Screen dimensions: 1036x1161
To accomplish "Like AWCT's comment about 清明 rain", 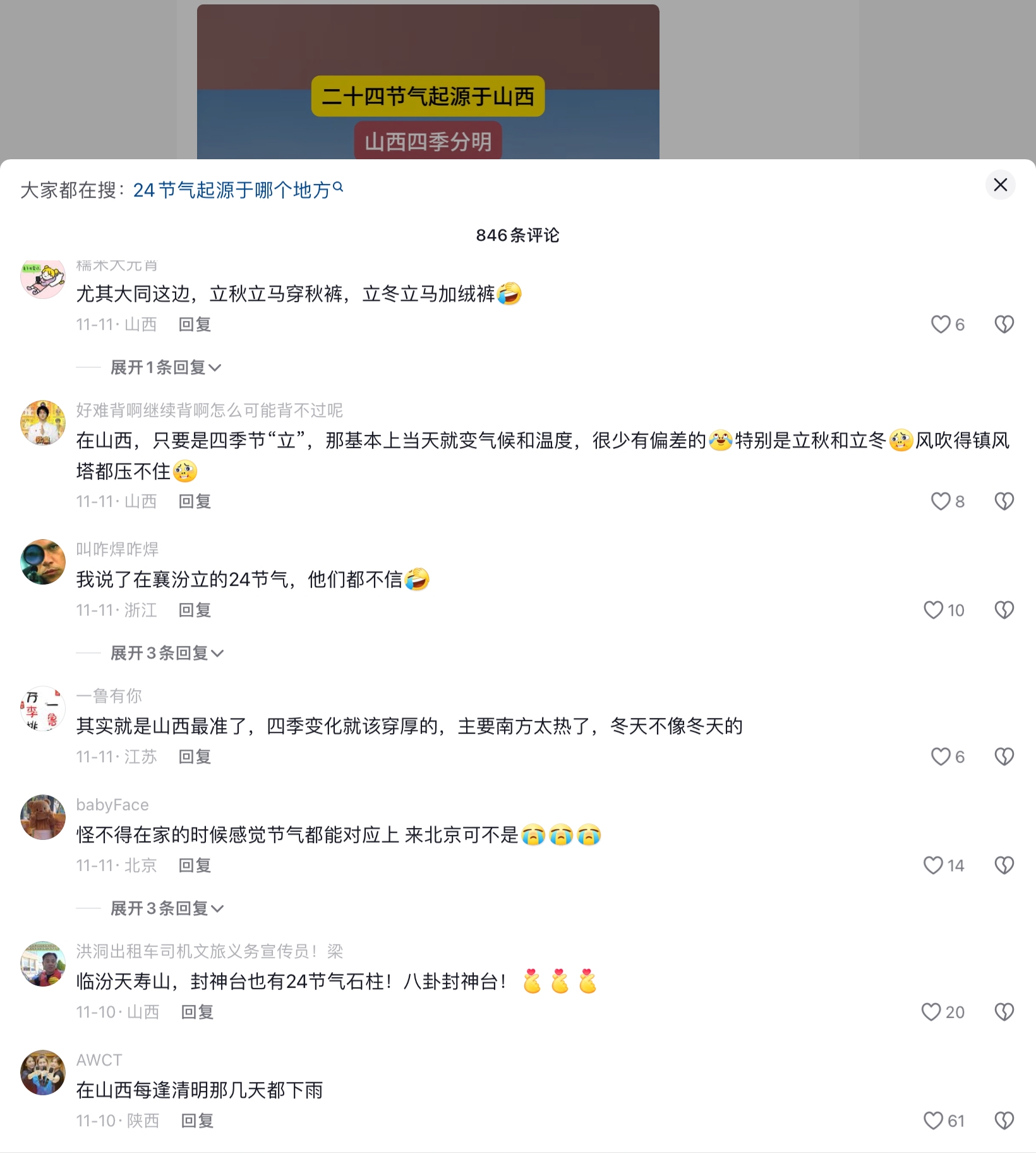I will click(x=933, y=1121).
